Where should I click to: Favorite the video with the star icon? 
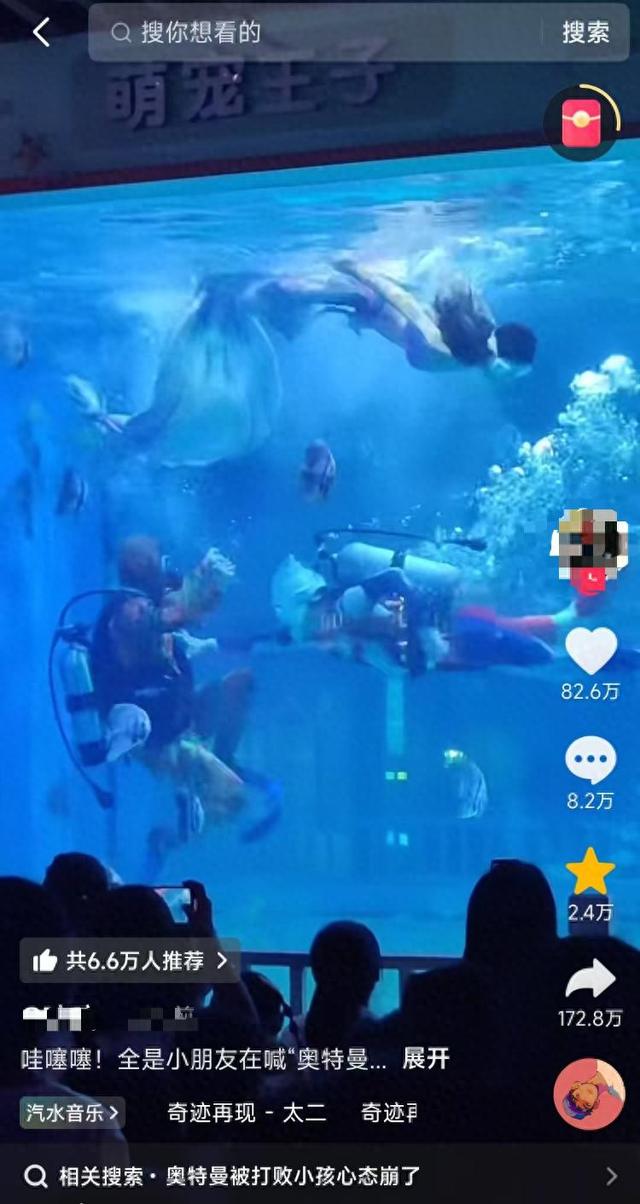click(x=590, y=871)
